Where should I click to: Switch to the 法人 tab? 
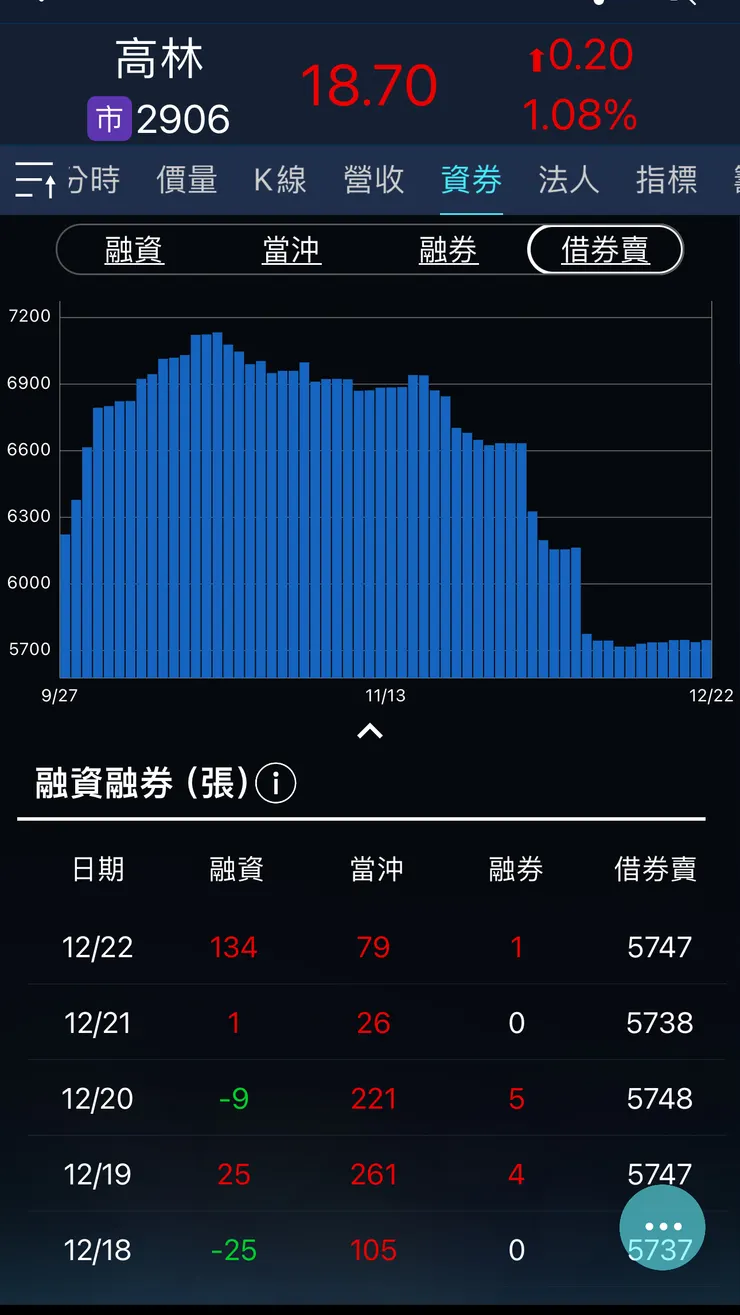point(568,181)
